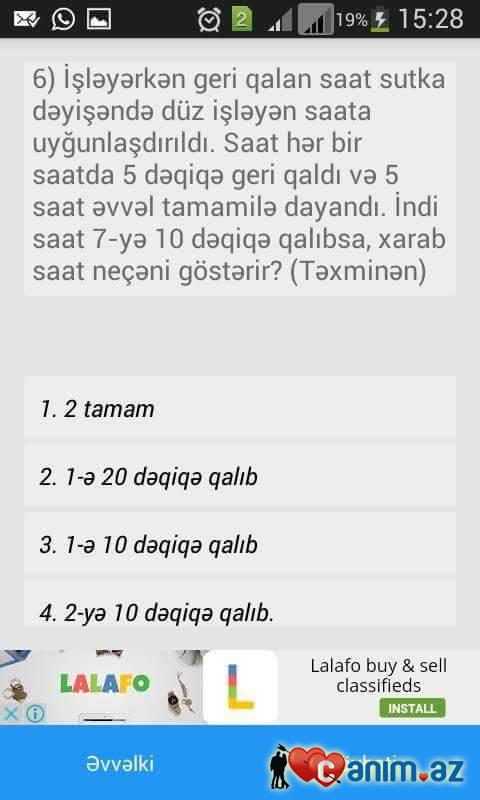Close the Lalafo ad banner
The width and height of the screenshot is (480, 800).
[11, 713]
